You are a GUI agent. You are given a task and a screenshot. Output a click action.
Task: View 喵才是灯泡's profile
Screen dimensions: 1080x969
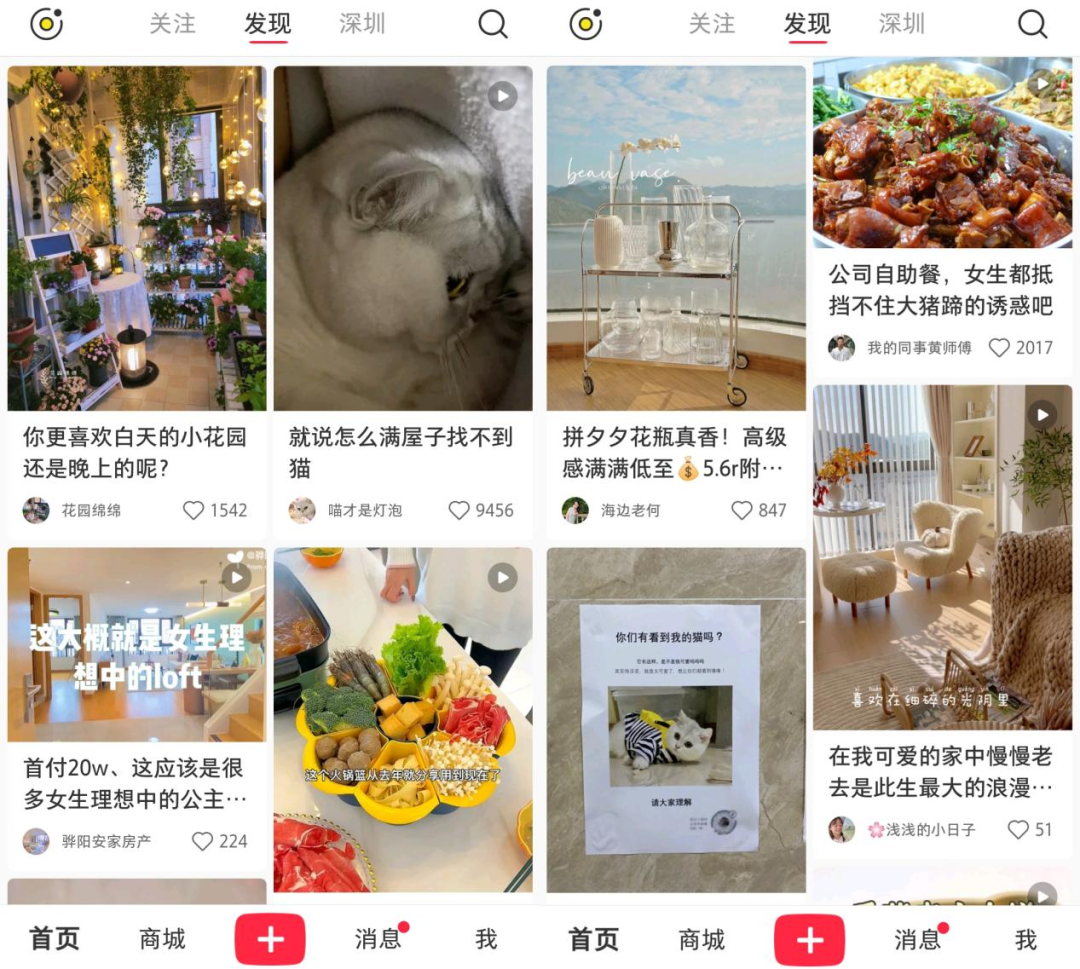click(302, 510)
